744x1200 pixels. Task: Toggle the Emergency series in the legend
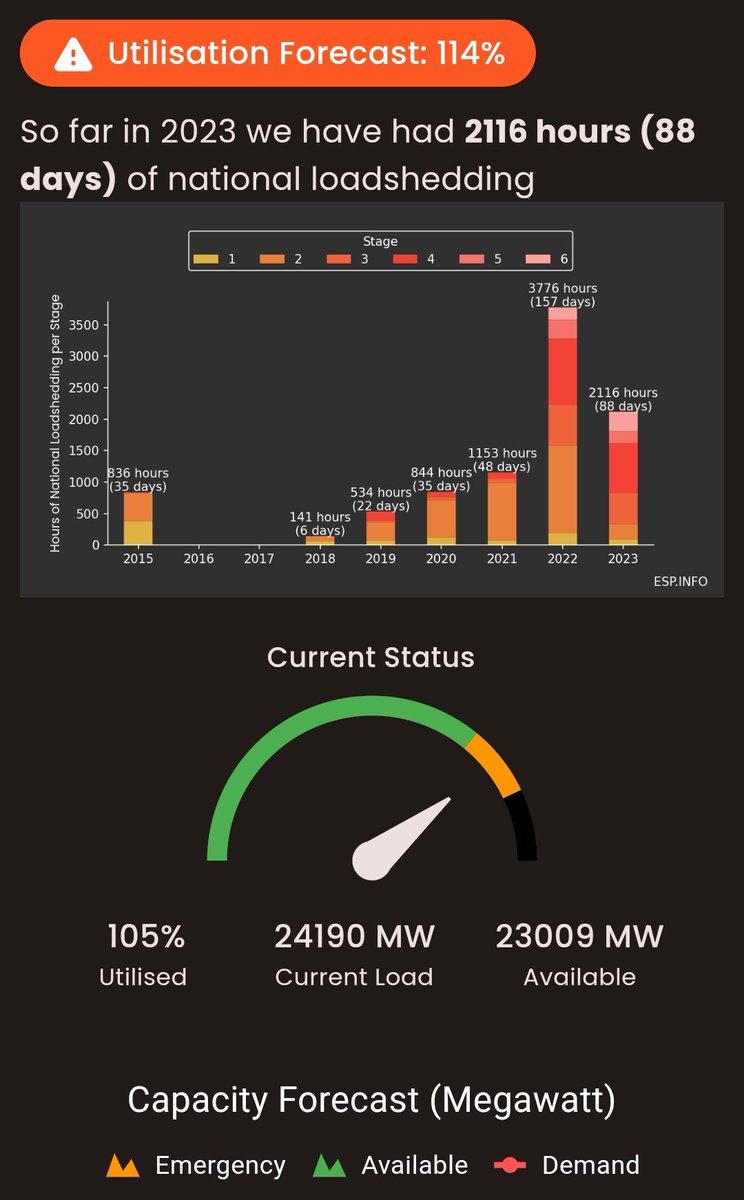(196, 1165)
